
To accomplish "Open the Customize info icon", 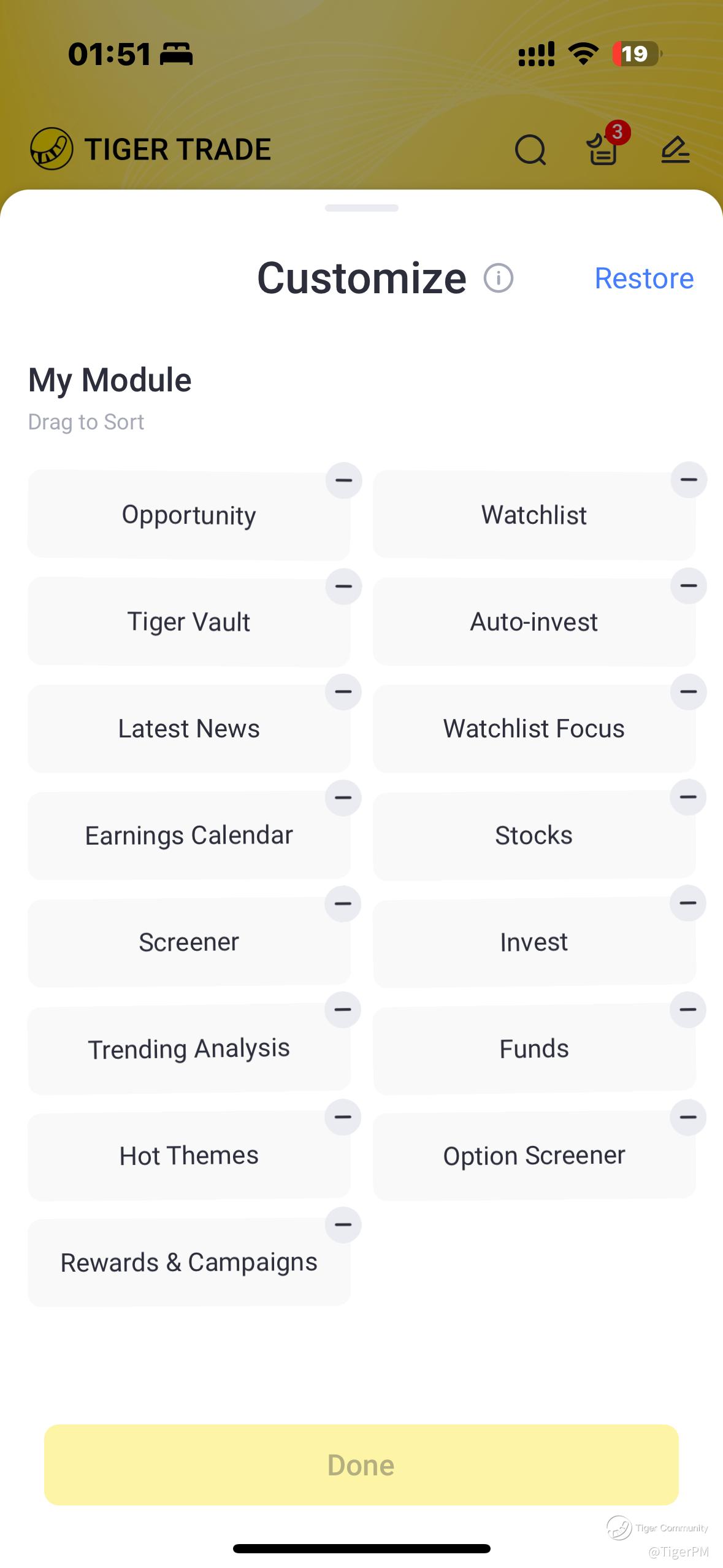I will [498, 278].
